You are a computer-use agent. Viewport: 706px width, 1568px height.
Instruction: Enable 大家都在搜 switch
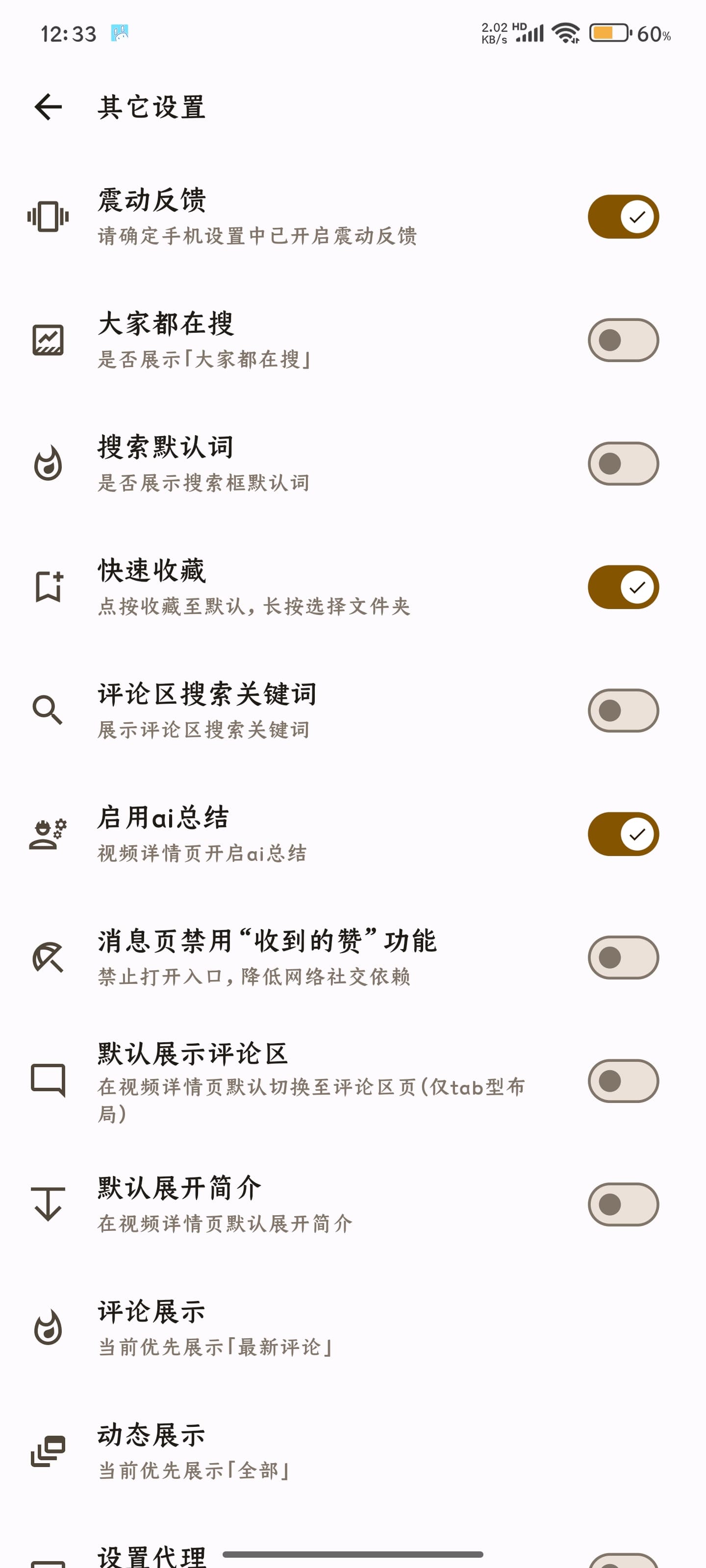pyautogui.click(x=623, y=340)
